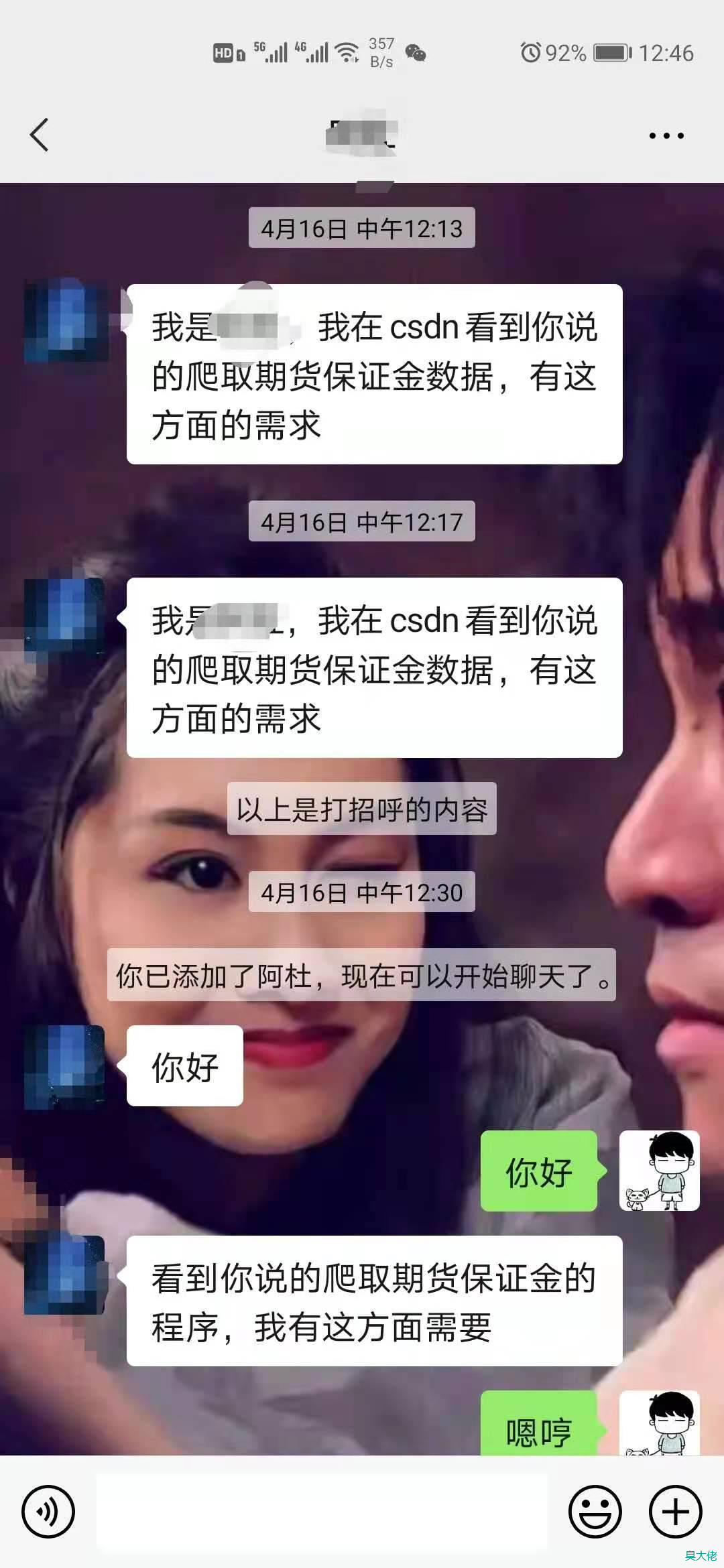This screenshot has width=724, height=1568.
Task: Open the chat info overflow menu
Action: point(666,135)
